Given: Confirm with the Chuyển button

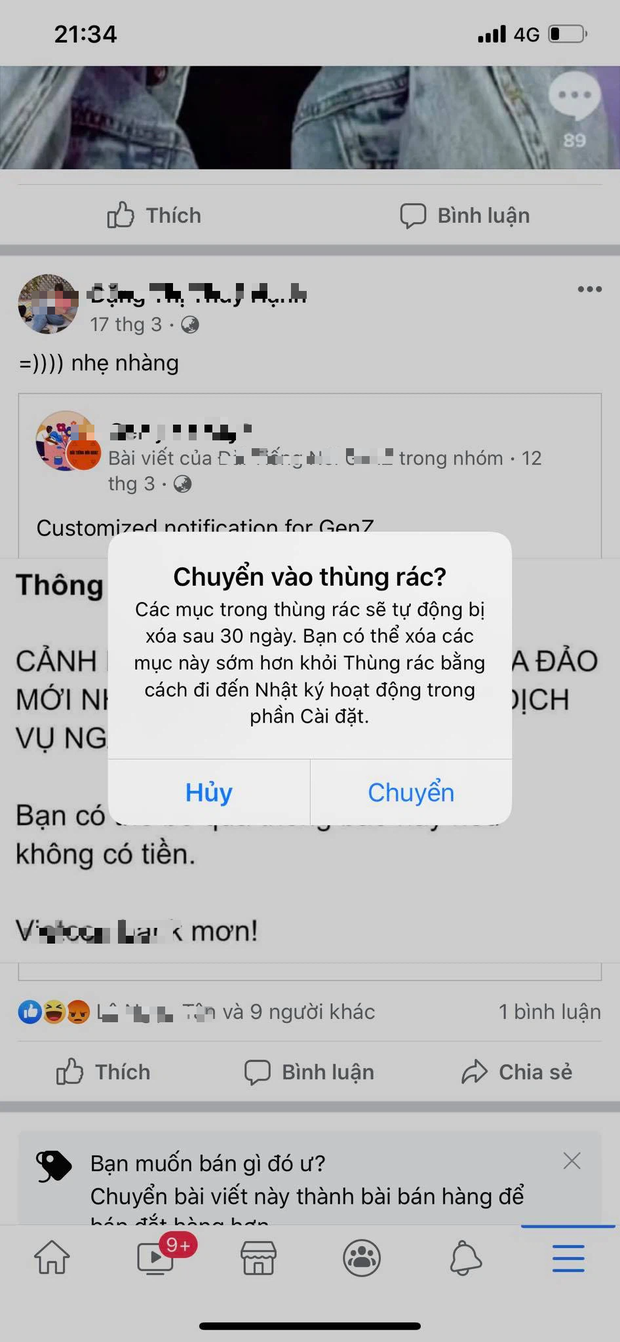Looking at the screenshot, I should (410, 792).
